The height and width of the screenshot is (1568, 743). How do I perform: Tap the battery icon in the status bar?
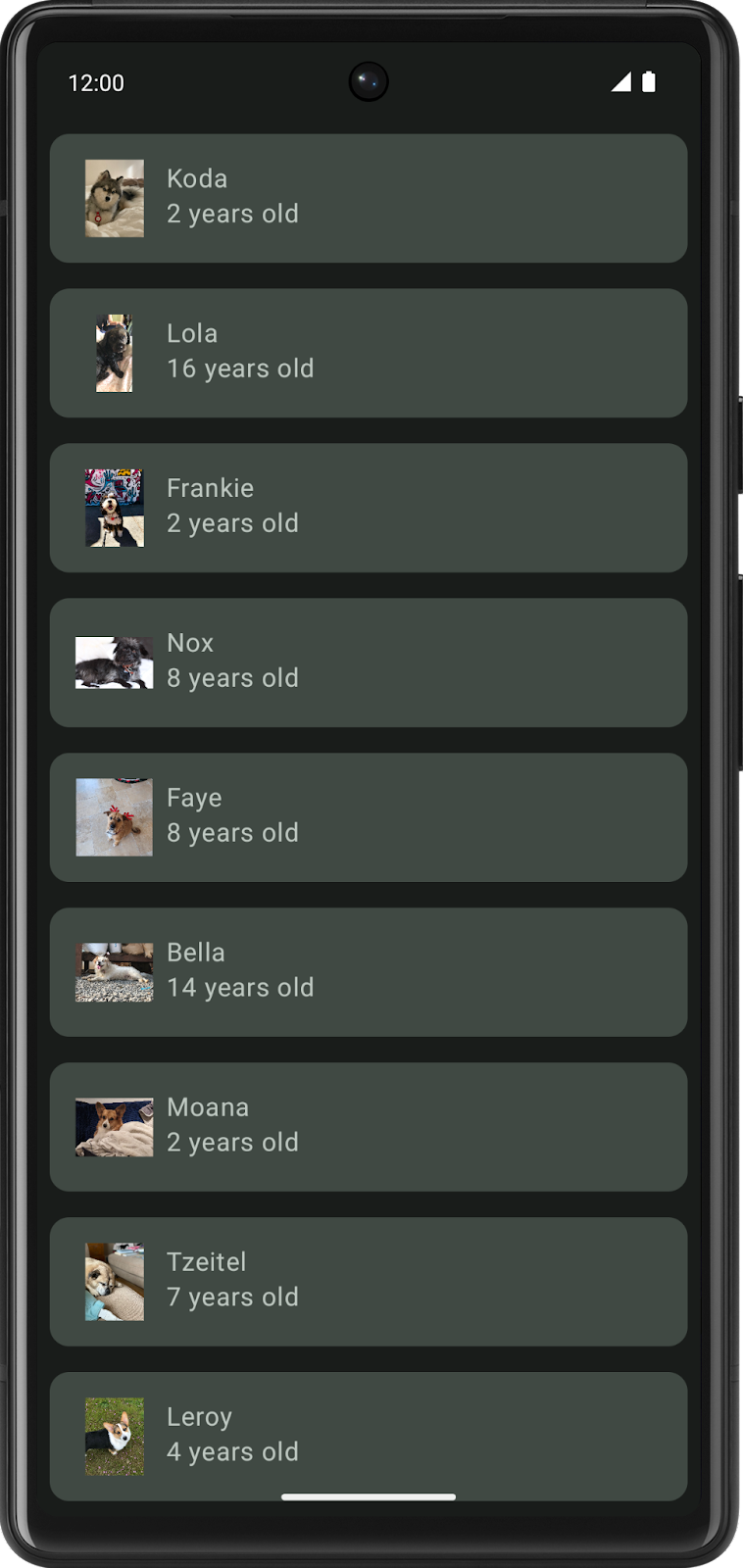(x=650, y=83)
